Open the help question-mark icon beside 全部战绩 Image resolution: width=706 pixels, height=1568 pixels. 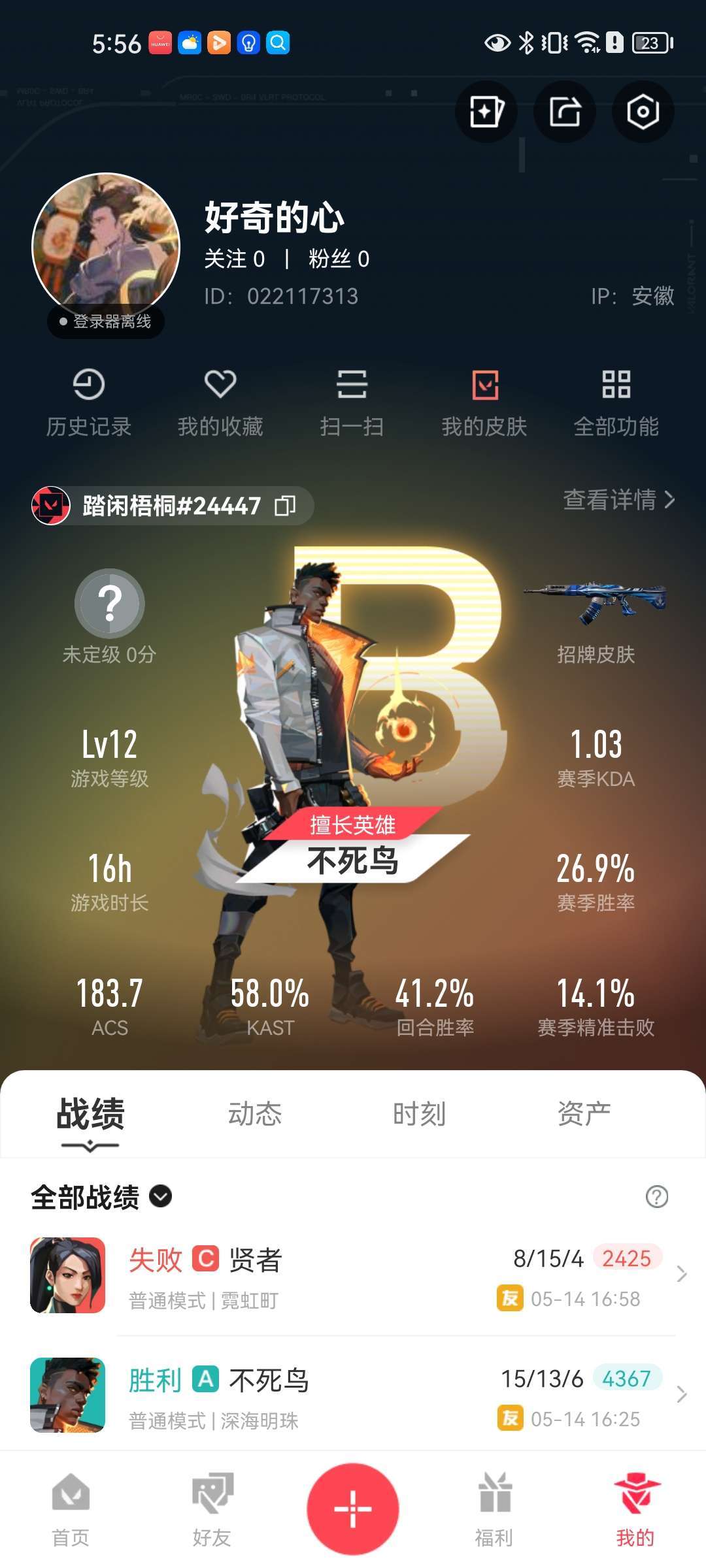pos(657,1197)
